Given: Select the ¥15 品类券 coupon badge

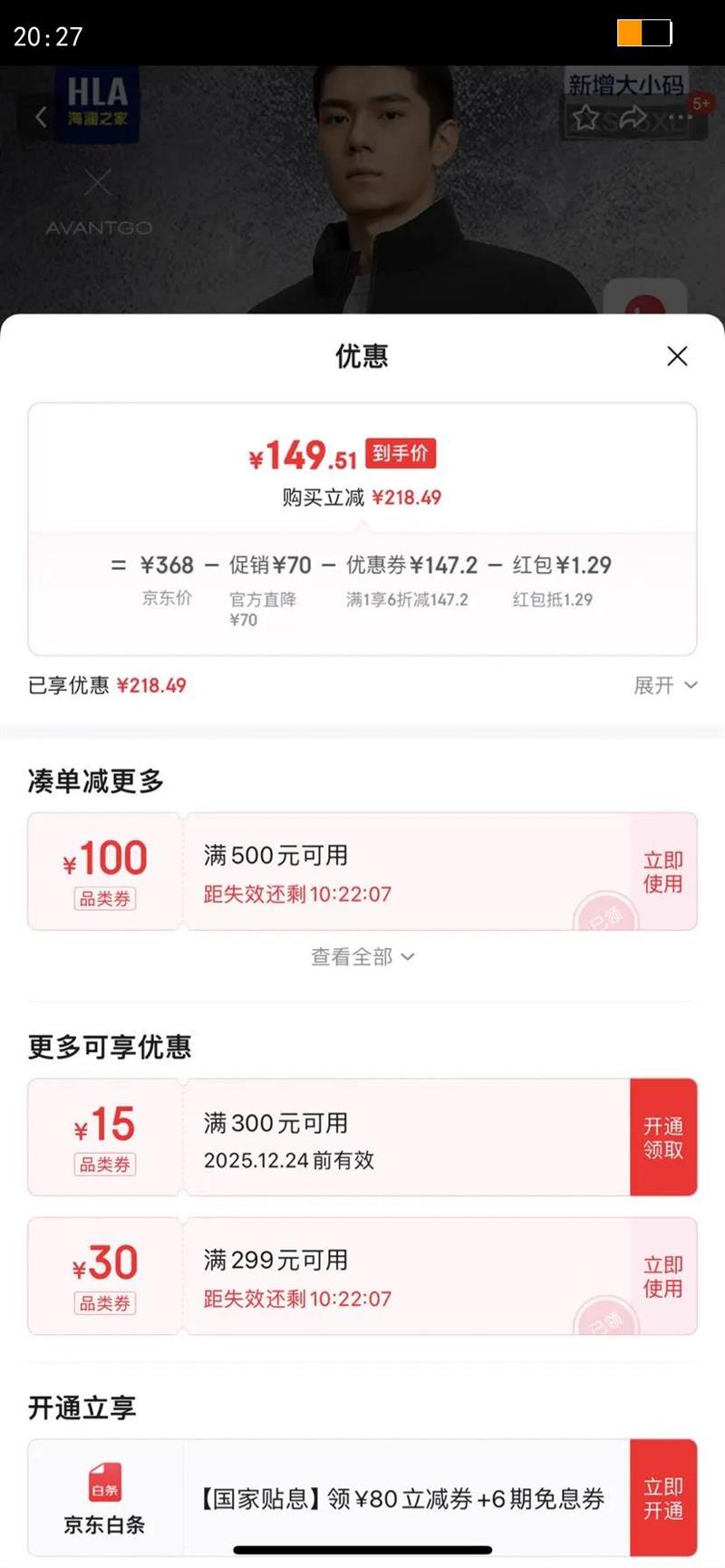Looking at the screenshot, I should (x=105, y=1137).
